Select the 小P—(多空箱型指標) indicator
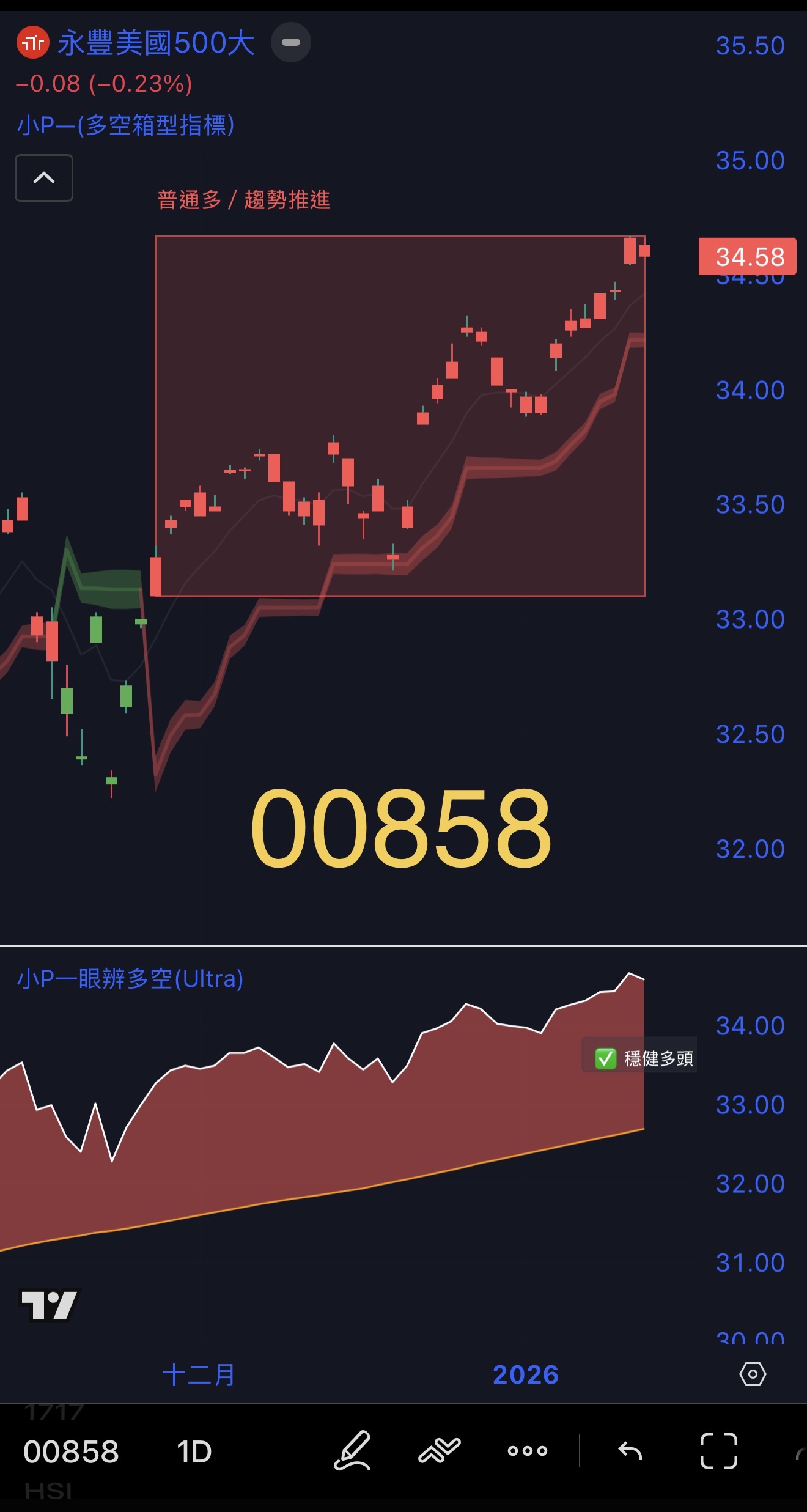 (125, 125)
